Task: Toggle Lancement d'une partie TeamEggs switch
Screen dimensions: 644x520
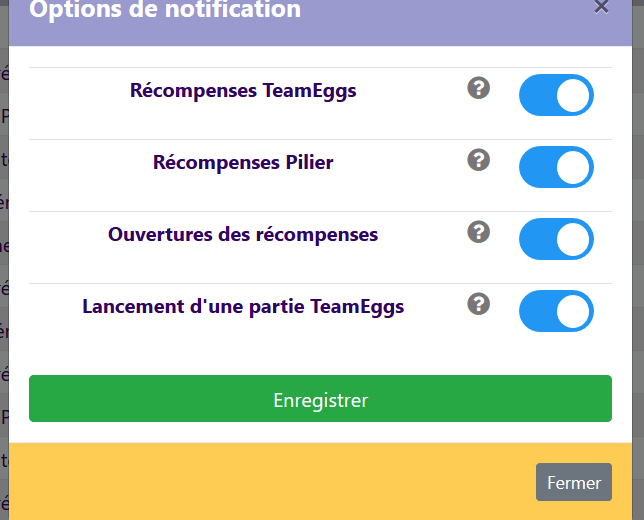Action: pos(556,311)
